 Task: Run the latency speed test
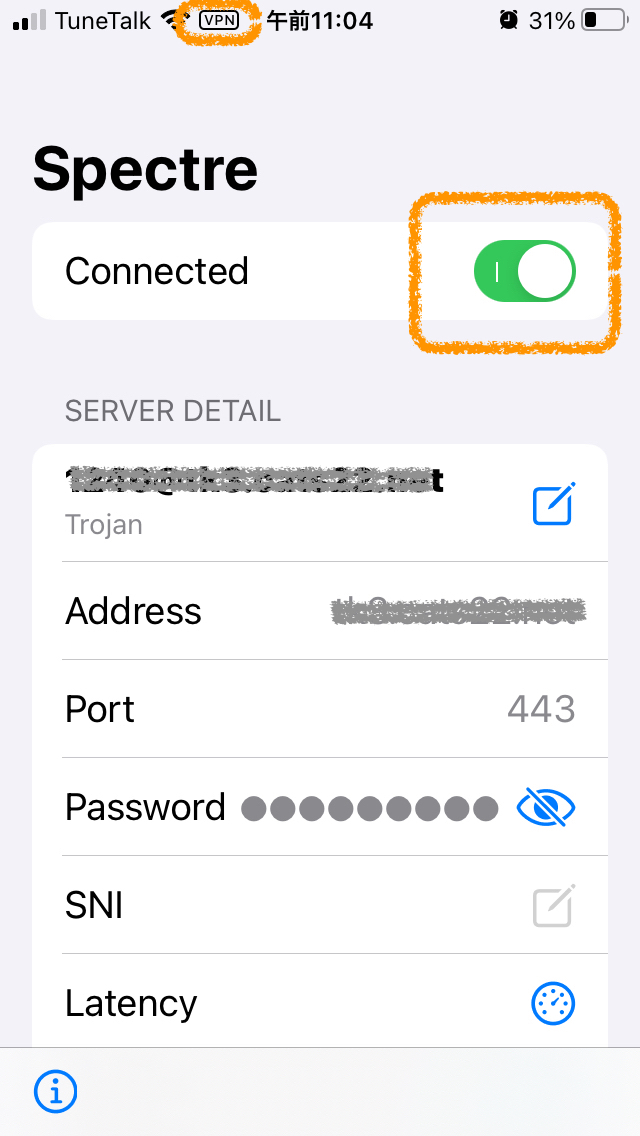pos(553,1003)
